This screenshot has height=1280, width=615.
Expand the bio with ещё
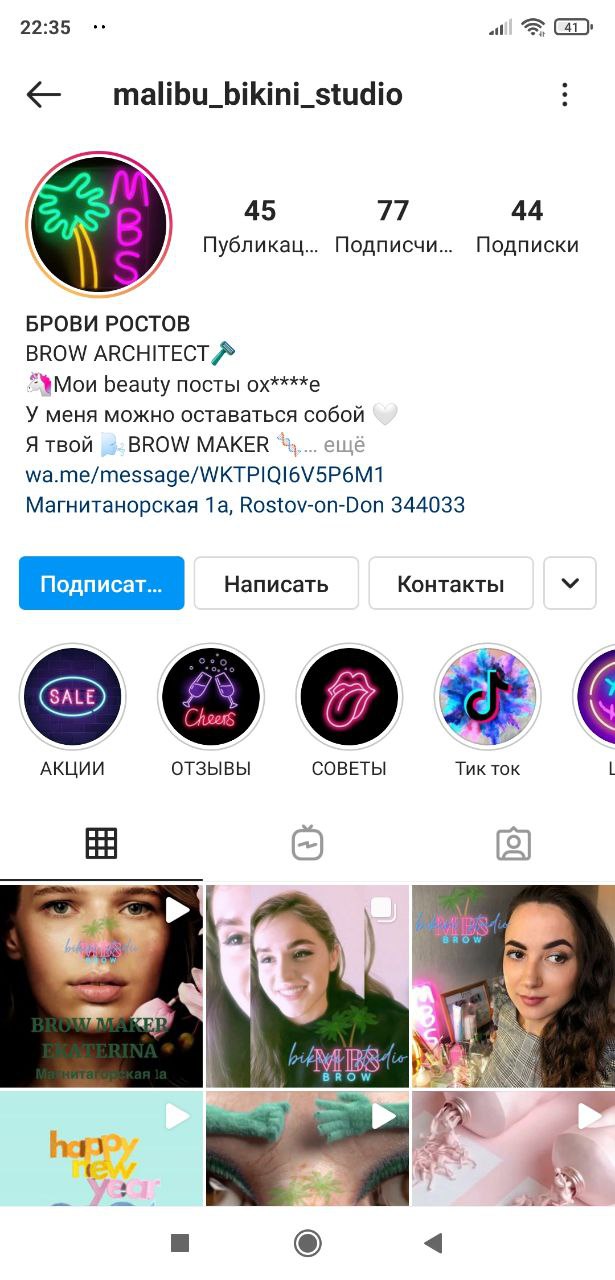tap(345, 445)
